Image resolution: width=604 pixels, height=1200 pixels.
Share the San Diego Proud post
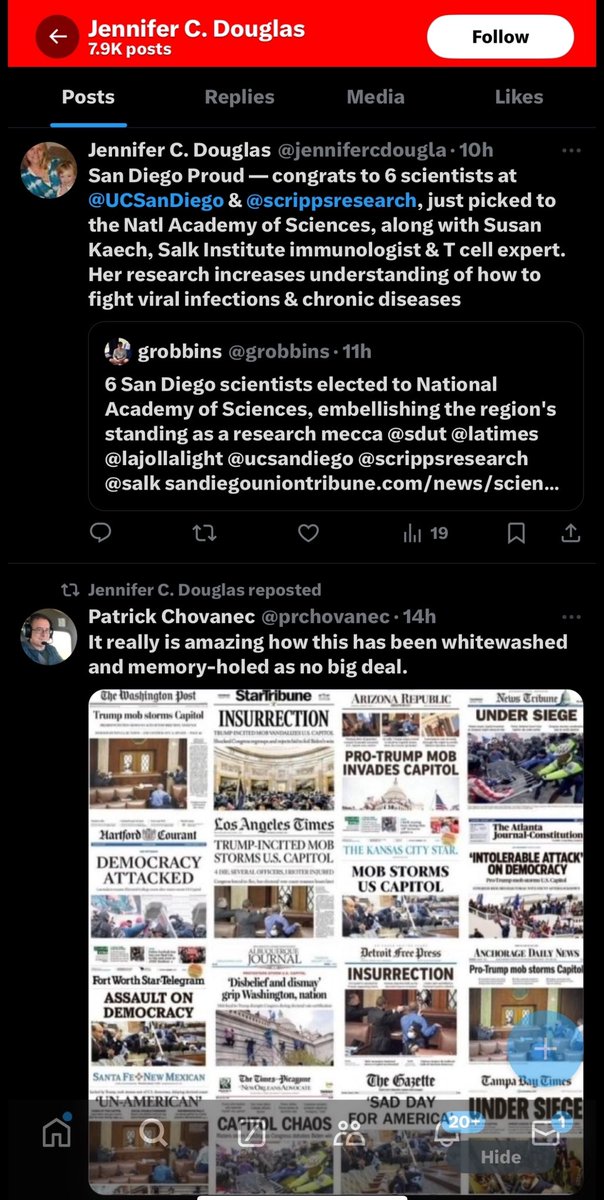pos(571,534)
